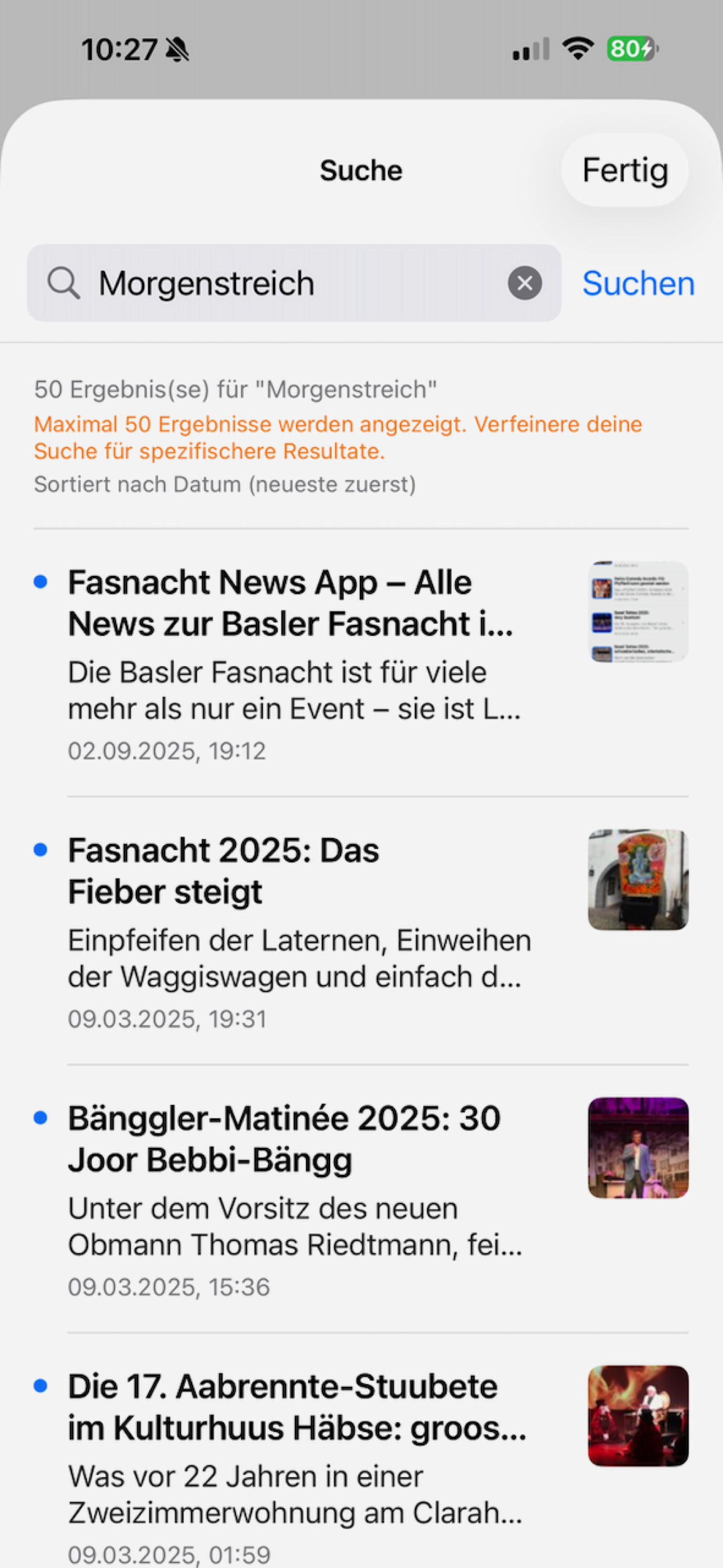Viewport: 723px width, 1568px height.
Task: Click the magnifying glass search icon
Action: [64, 283]
